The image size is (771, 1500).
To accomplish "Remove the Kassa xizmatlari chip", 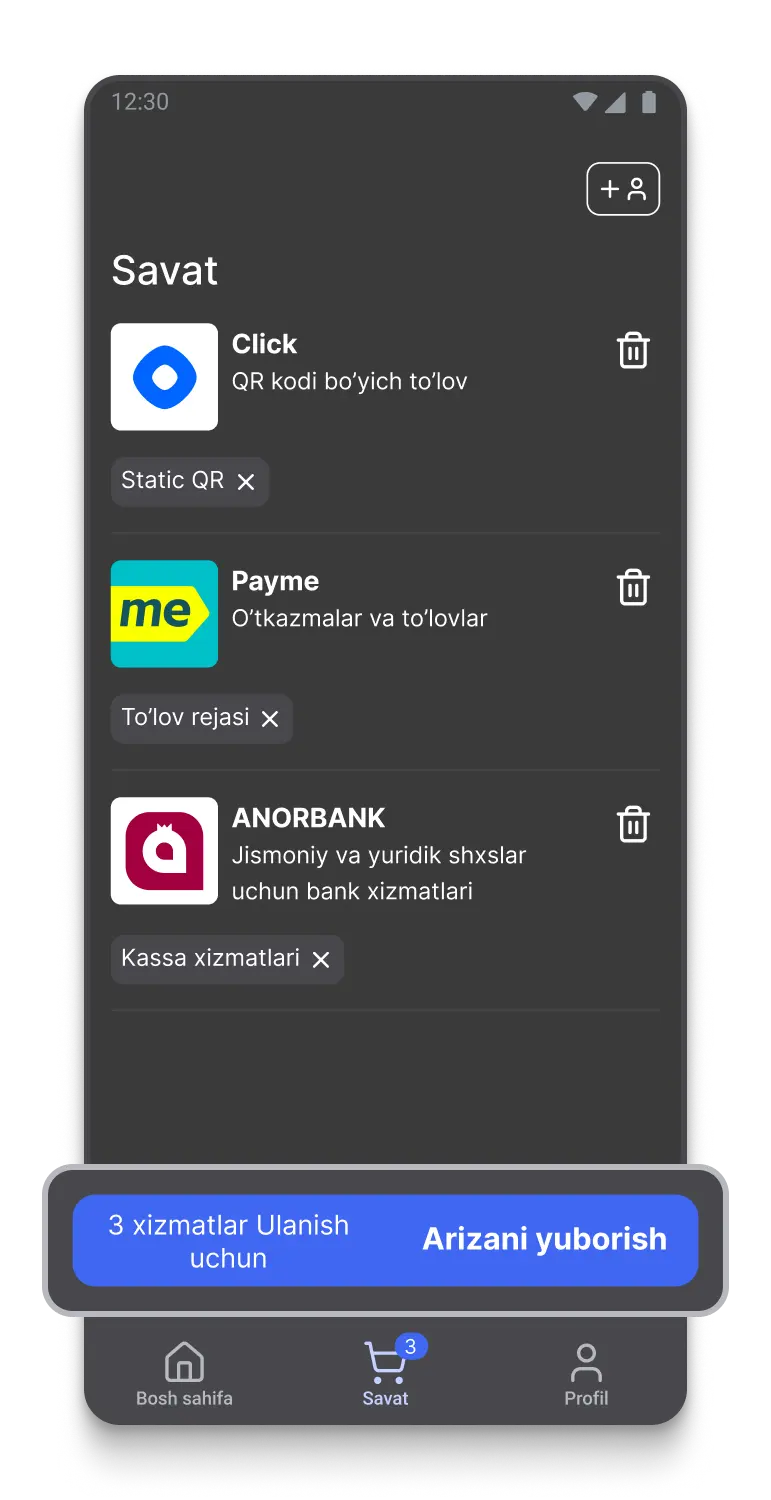I will [x=321, y=960].
